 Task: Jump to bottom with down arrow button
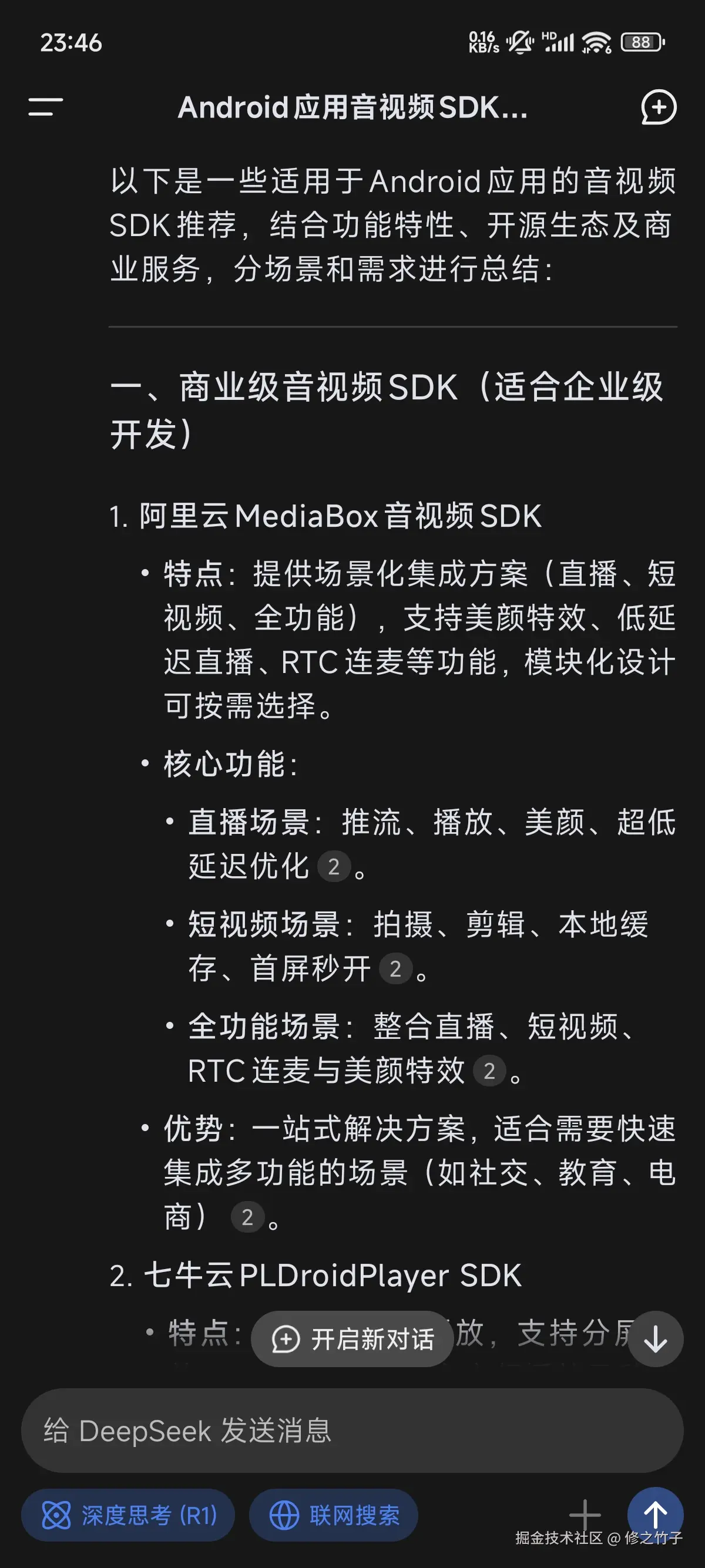(x=655, y=1339)
